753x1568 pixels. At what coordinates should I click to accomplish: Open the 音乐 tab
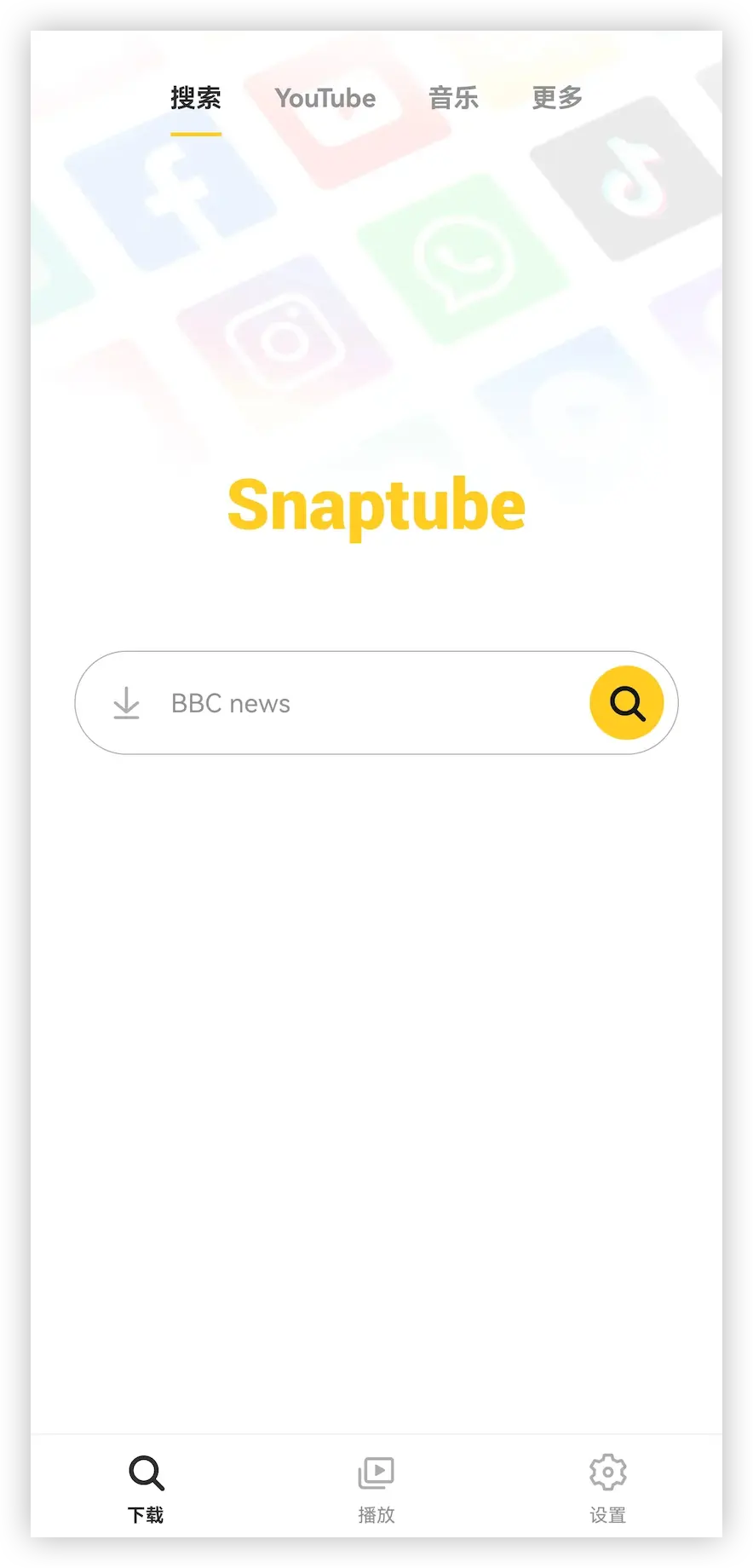point(453,98)
